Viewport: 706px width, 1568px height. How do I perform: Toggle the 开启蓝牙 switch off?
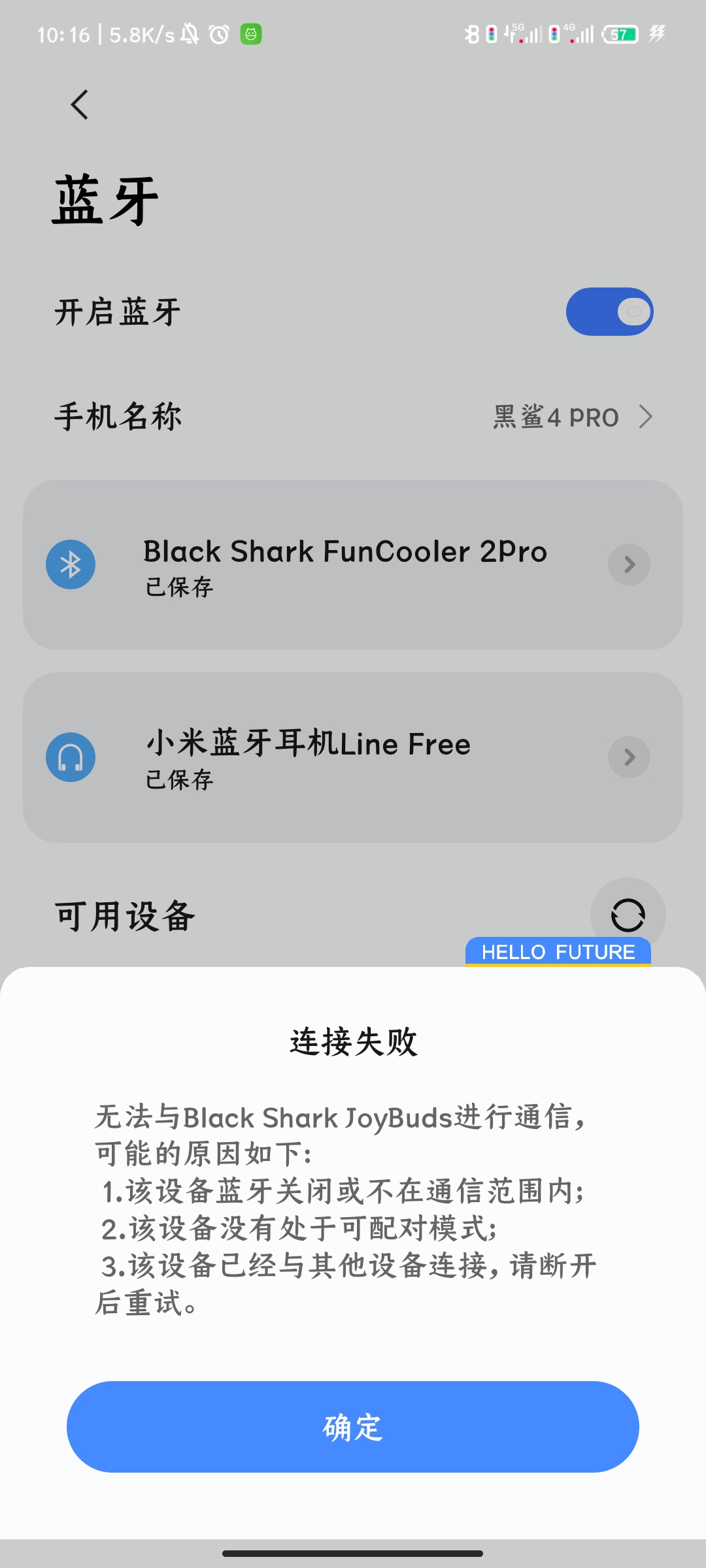pyautogui.click(x=609, y=312)
